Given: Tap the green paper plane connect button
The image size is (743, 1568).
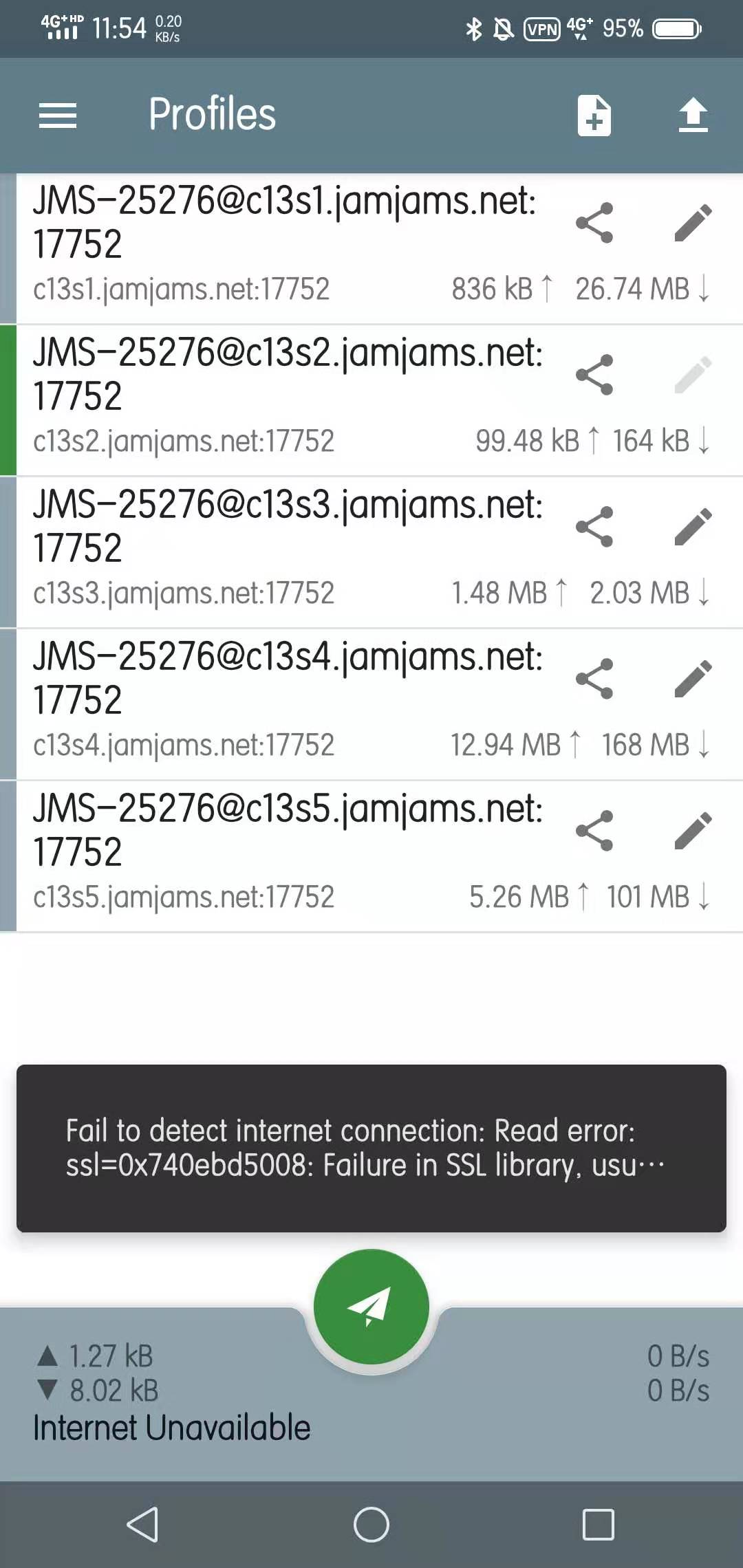Looking at the screenshot, I should (x=371, y=1307).
